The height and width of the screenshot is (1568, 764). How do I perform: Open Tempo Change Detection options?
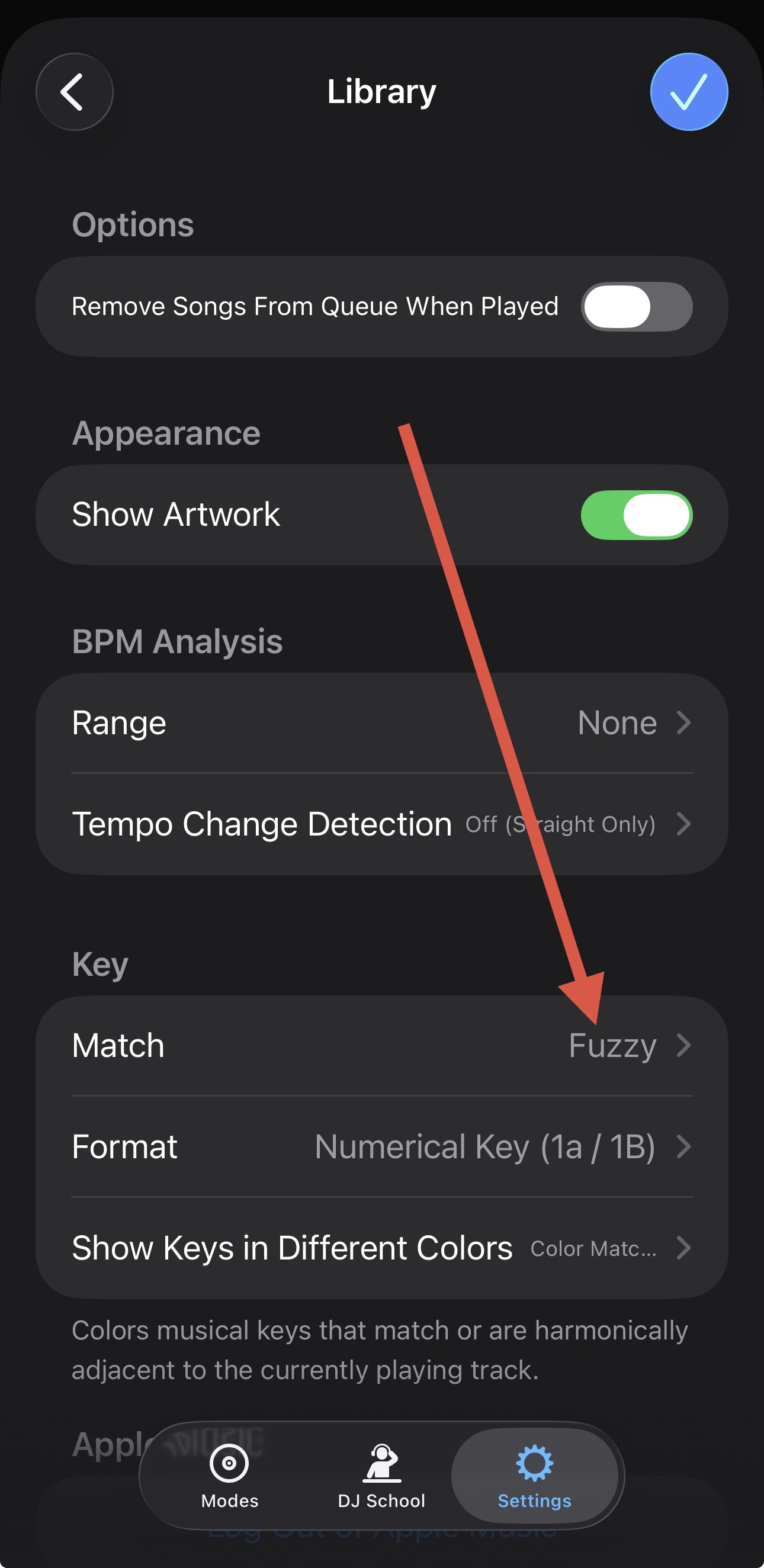[x=381, y=824]
